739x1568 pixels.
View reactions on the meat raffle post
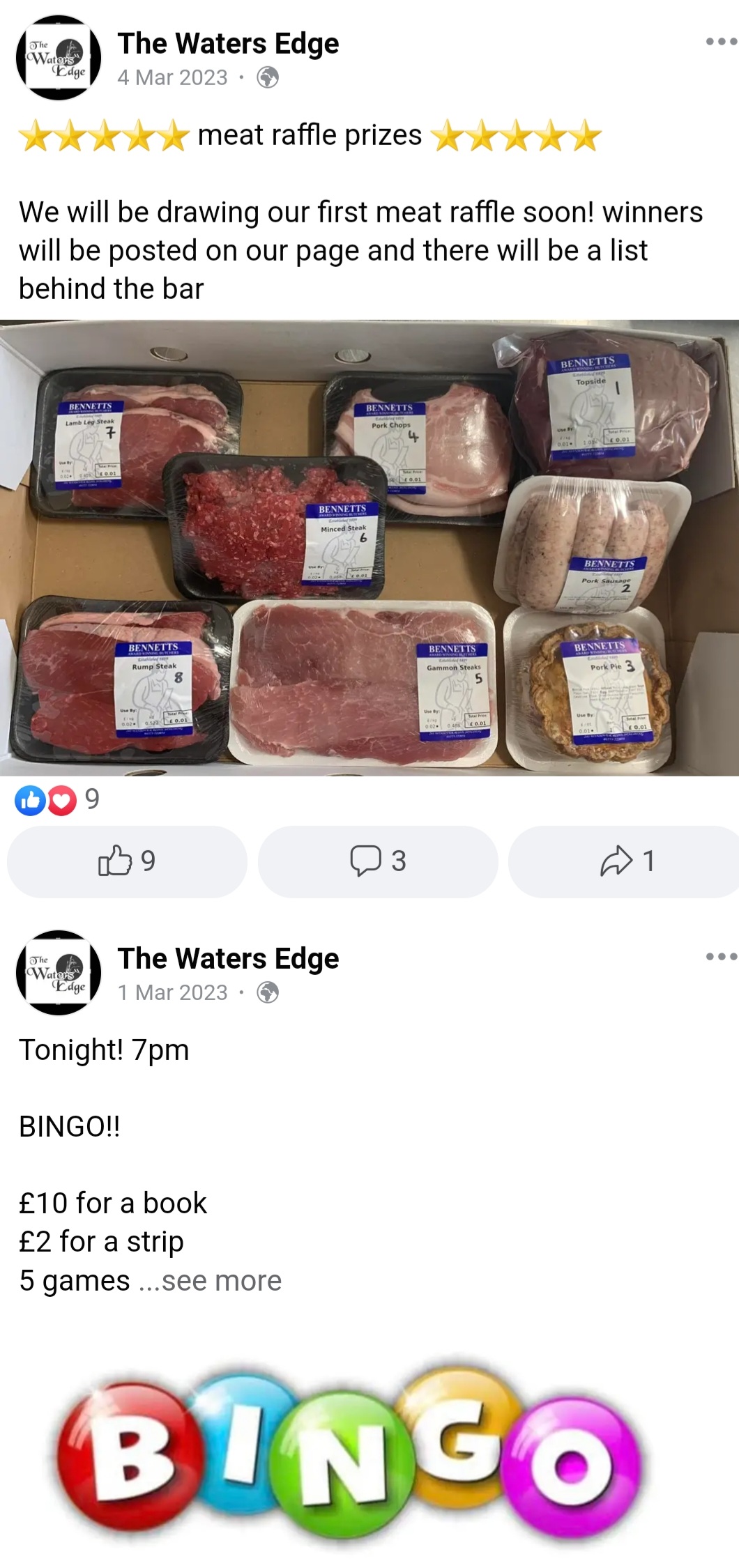[57, 799]
